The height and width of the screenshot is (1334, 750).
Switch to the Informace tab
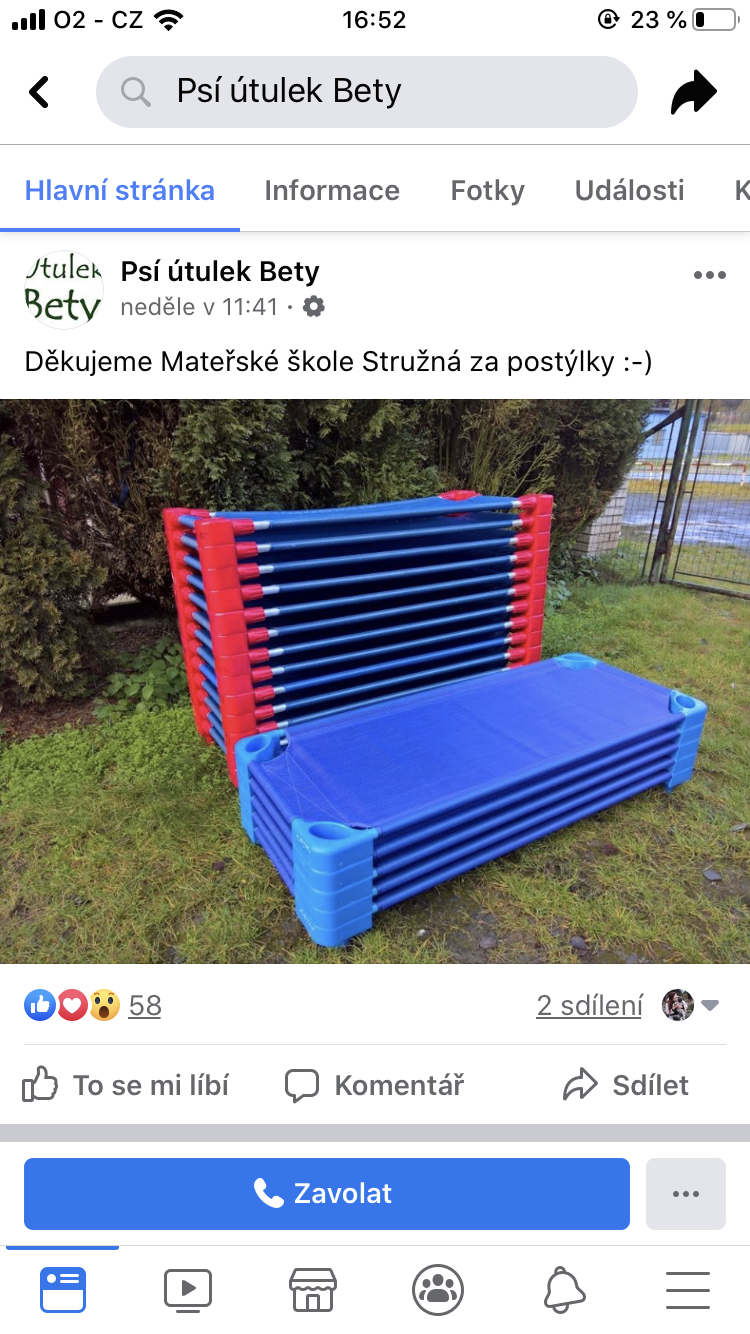[332, 190]
